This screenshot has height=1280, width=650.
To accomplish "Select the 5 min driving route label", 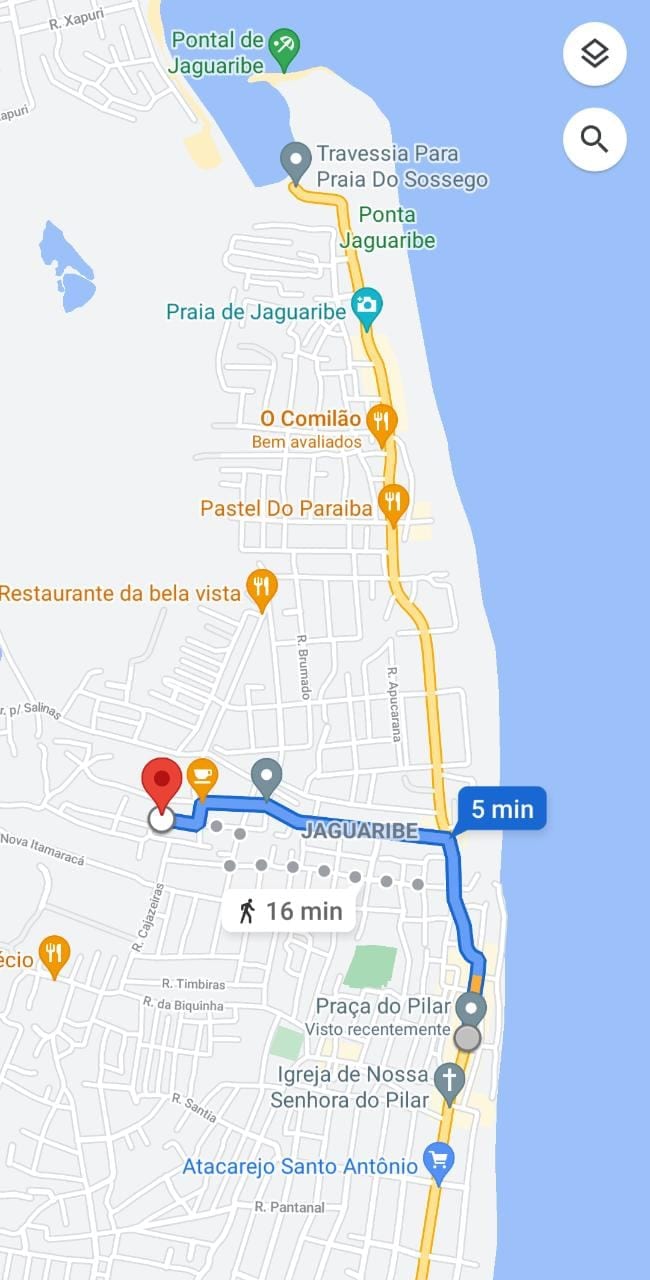I will (x=502, y=809).
